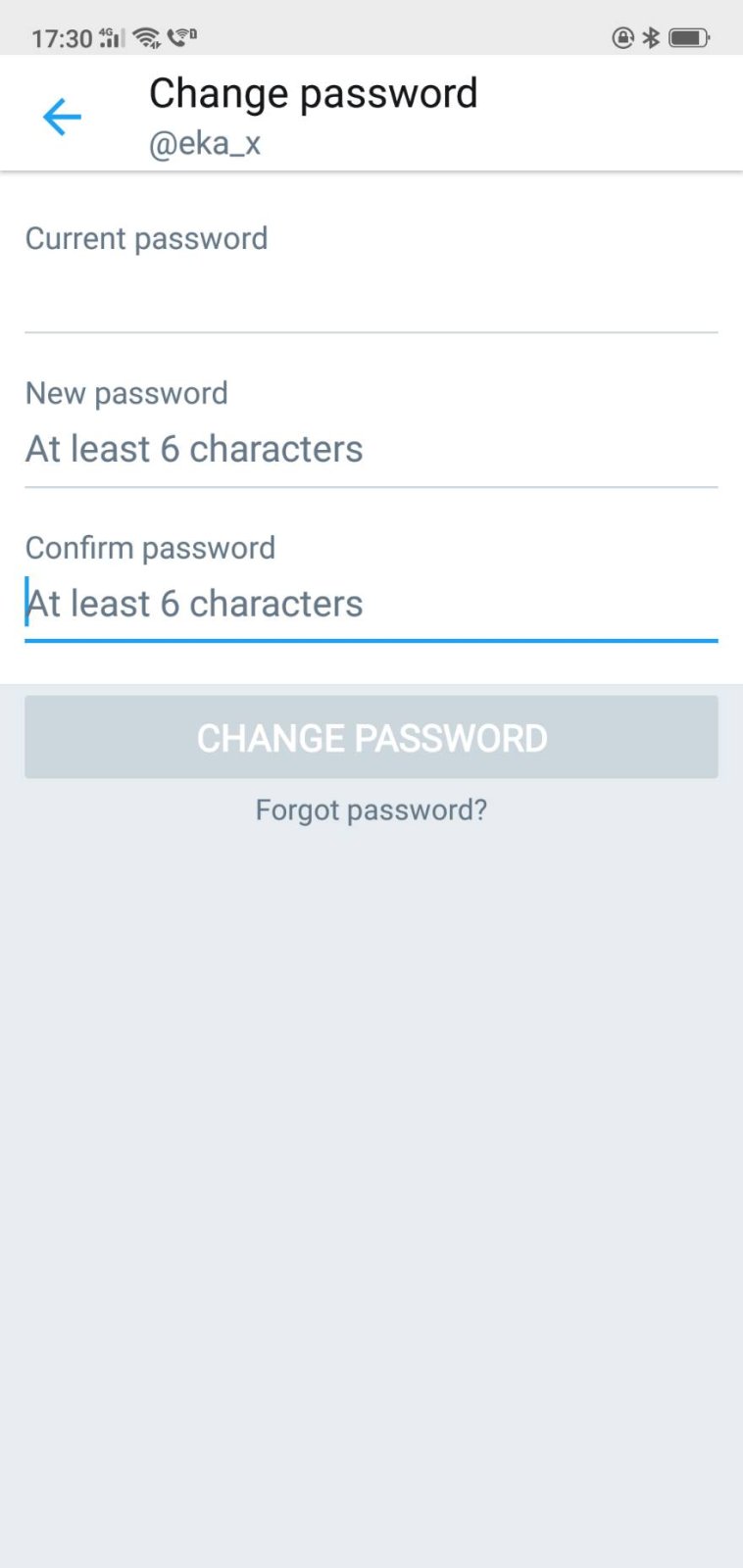The width and height of the screenshot is (743, 1568).
Task: Submit with the Change Password button
Action: [x=371, y=737]
